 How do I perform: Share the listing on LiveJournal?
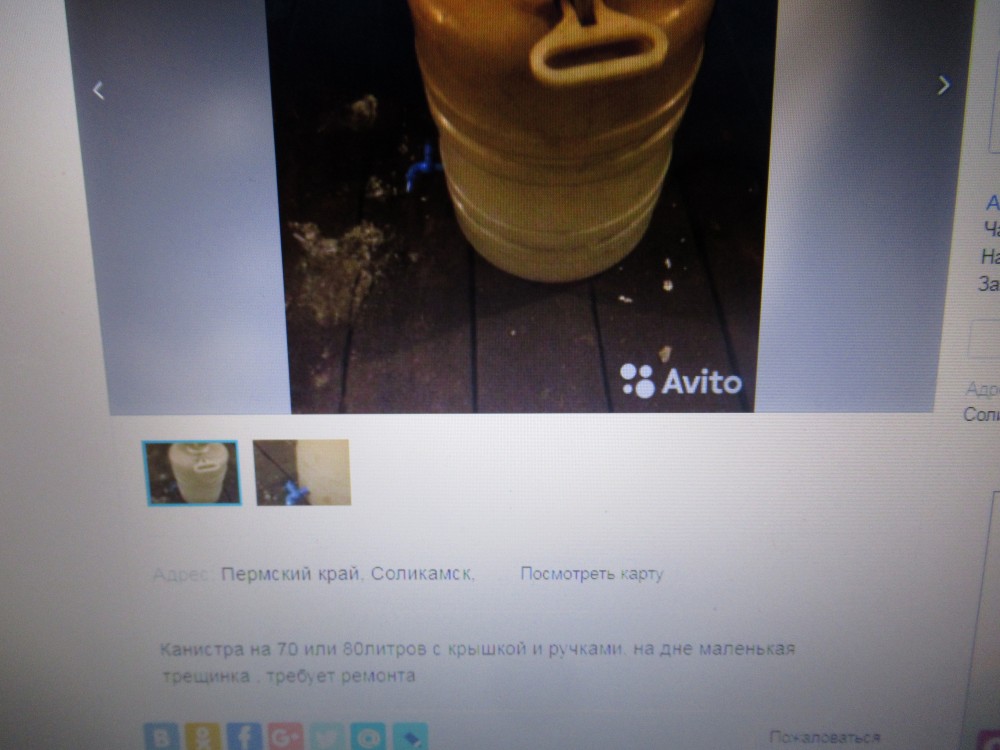(x=410, y=738)
